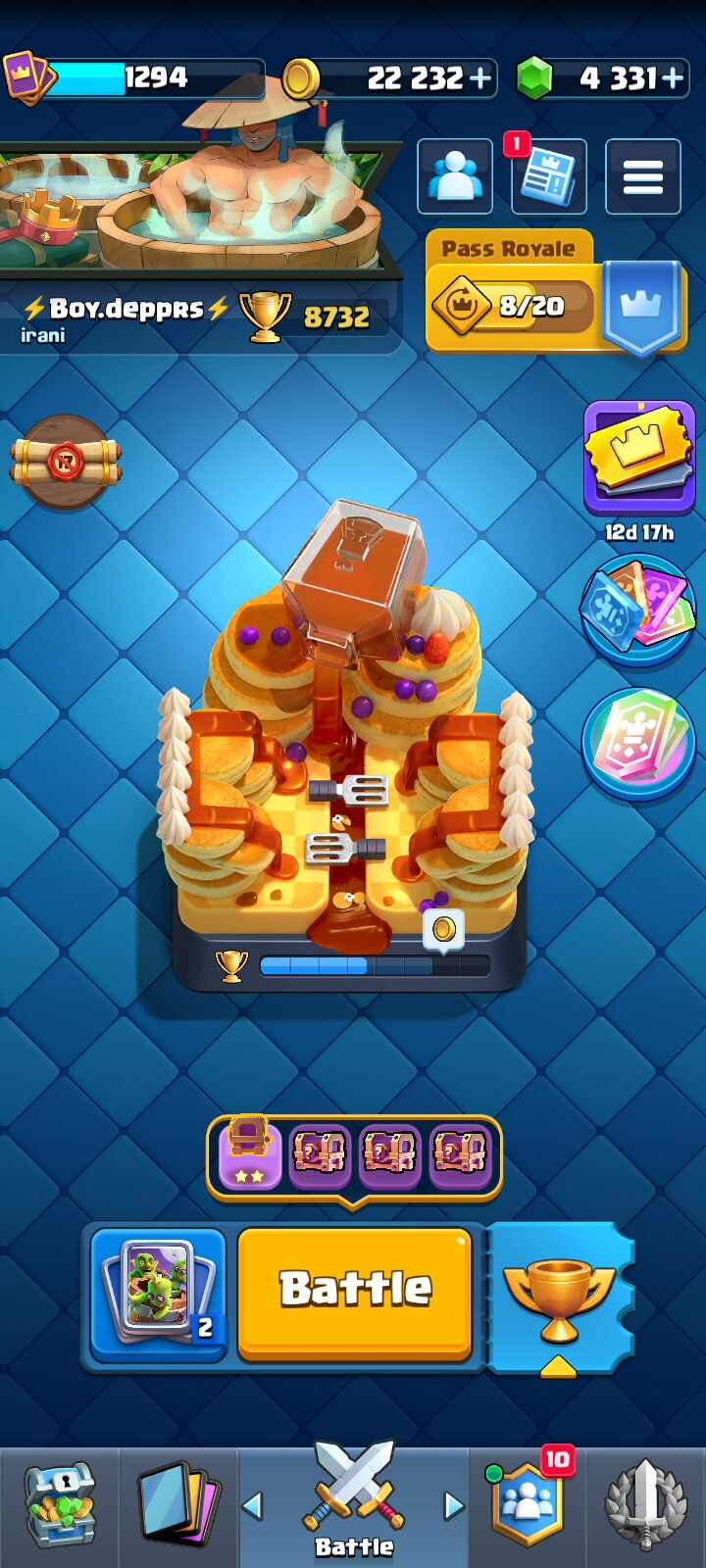Open the Events sword tab

[x=646, y=1507]
